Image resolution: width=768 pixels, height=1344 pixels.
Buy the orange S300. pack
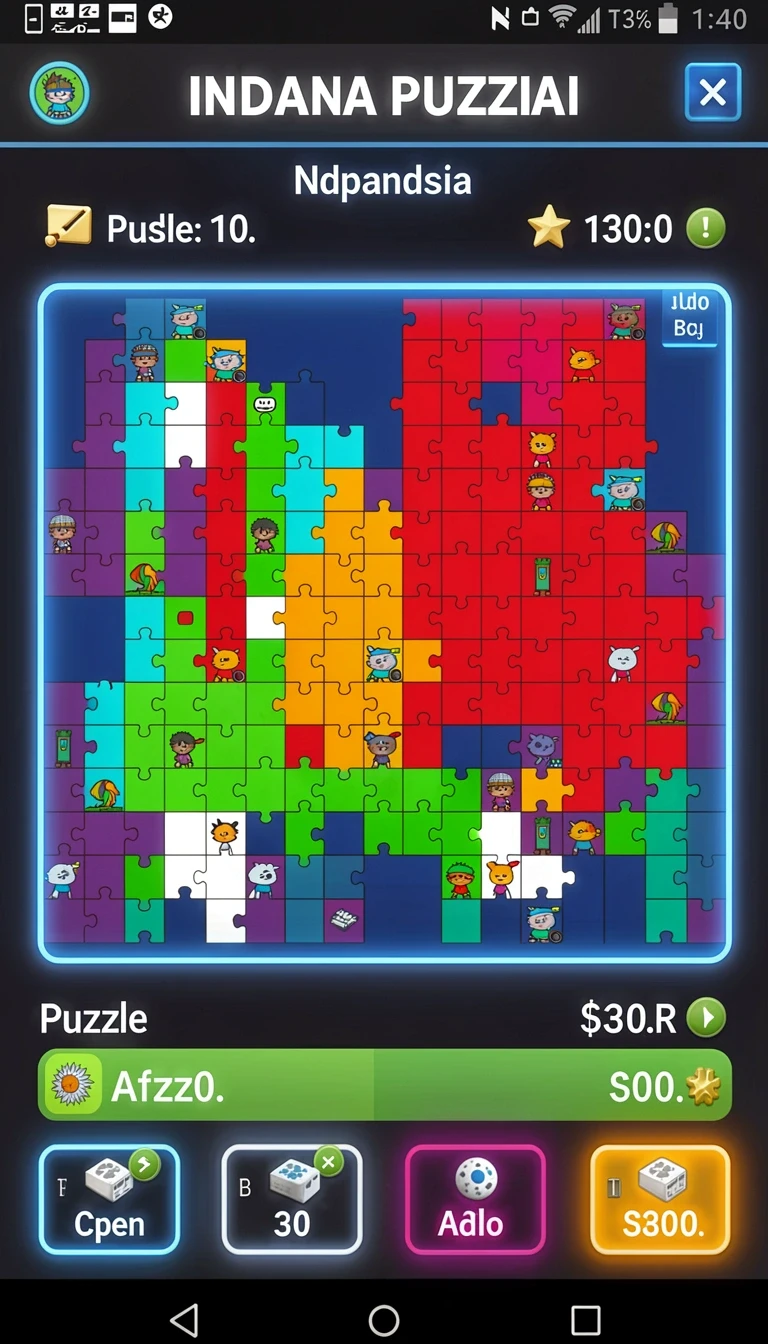pyautogui.click(x=660, y=1200)
